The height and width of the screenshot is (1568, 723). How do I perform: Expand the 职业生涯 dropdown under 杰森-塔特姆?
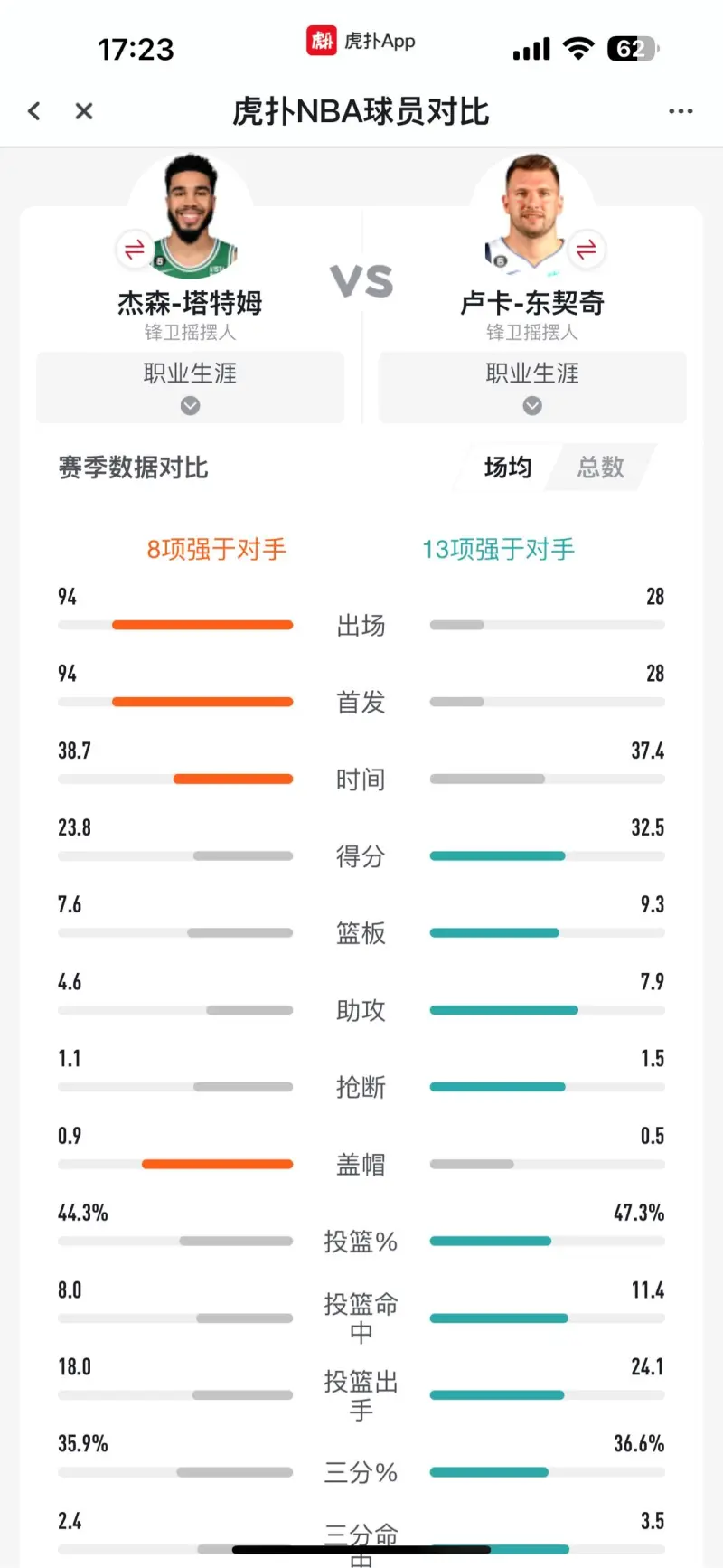(190, 387)
